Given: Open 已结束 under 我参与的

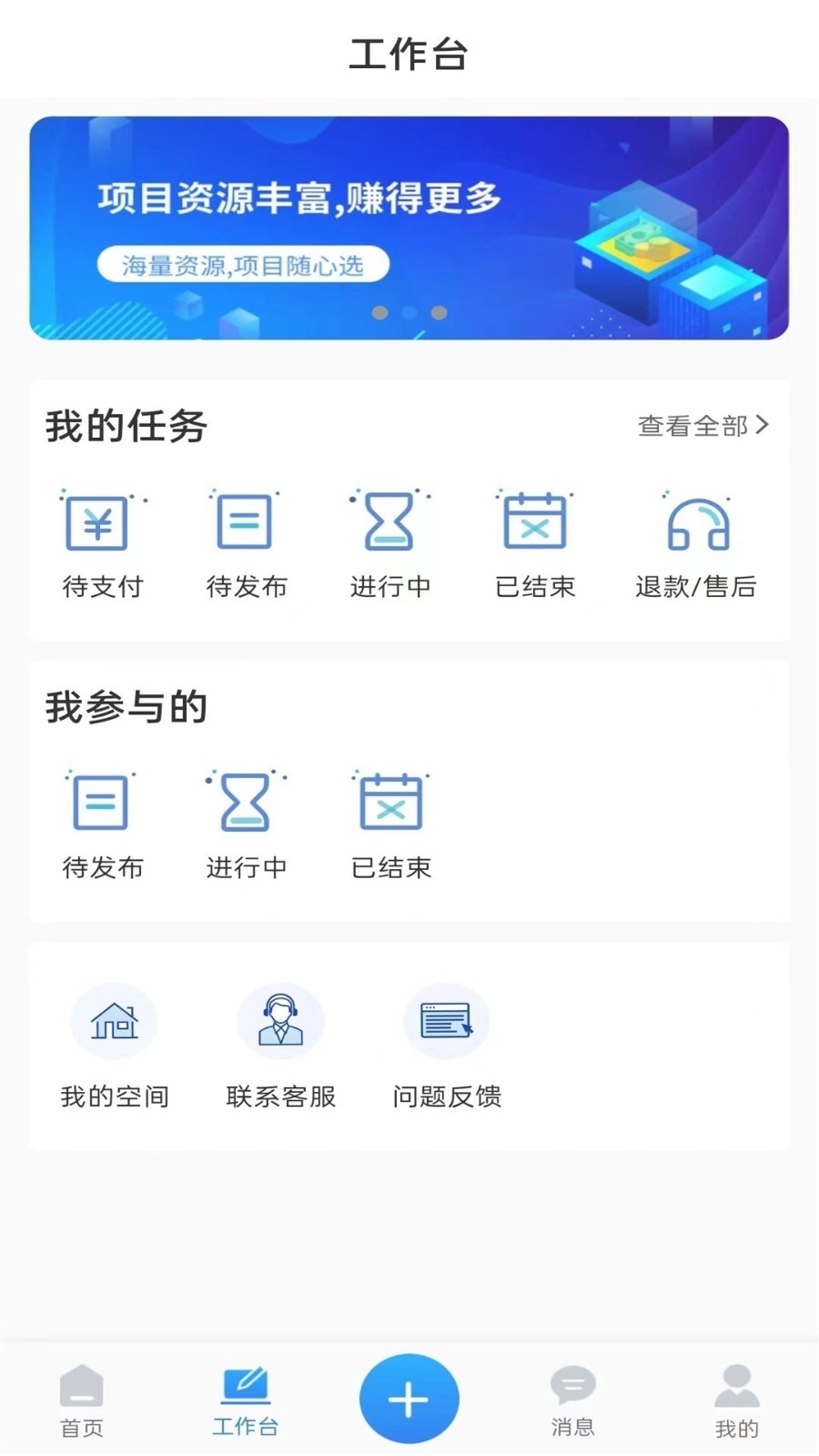Looking at the screenshot, I should (390, 825).
